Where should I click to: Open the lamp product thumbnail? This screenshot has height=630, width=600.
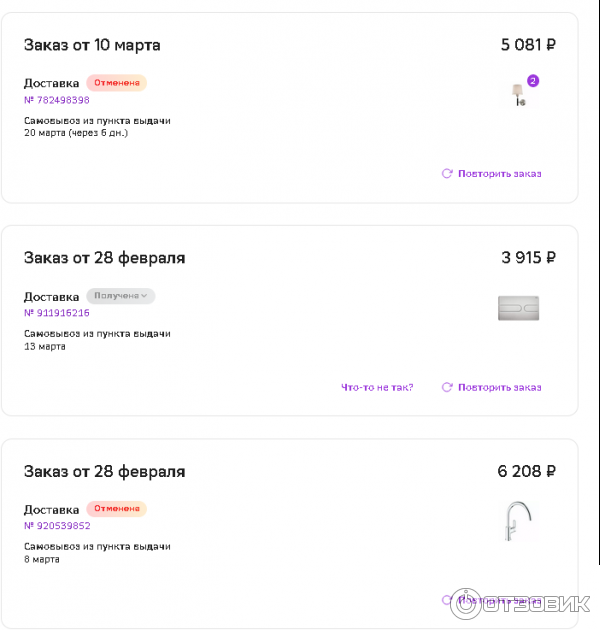(x=519, y=94)
